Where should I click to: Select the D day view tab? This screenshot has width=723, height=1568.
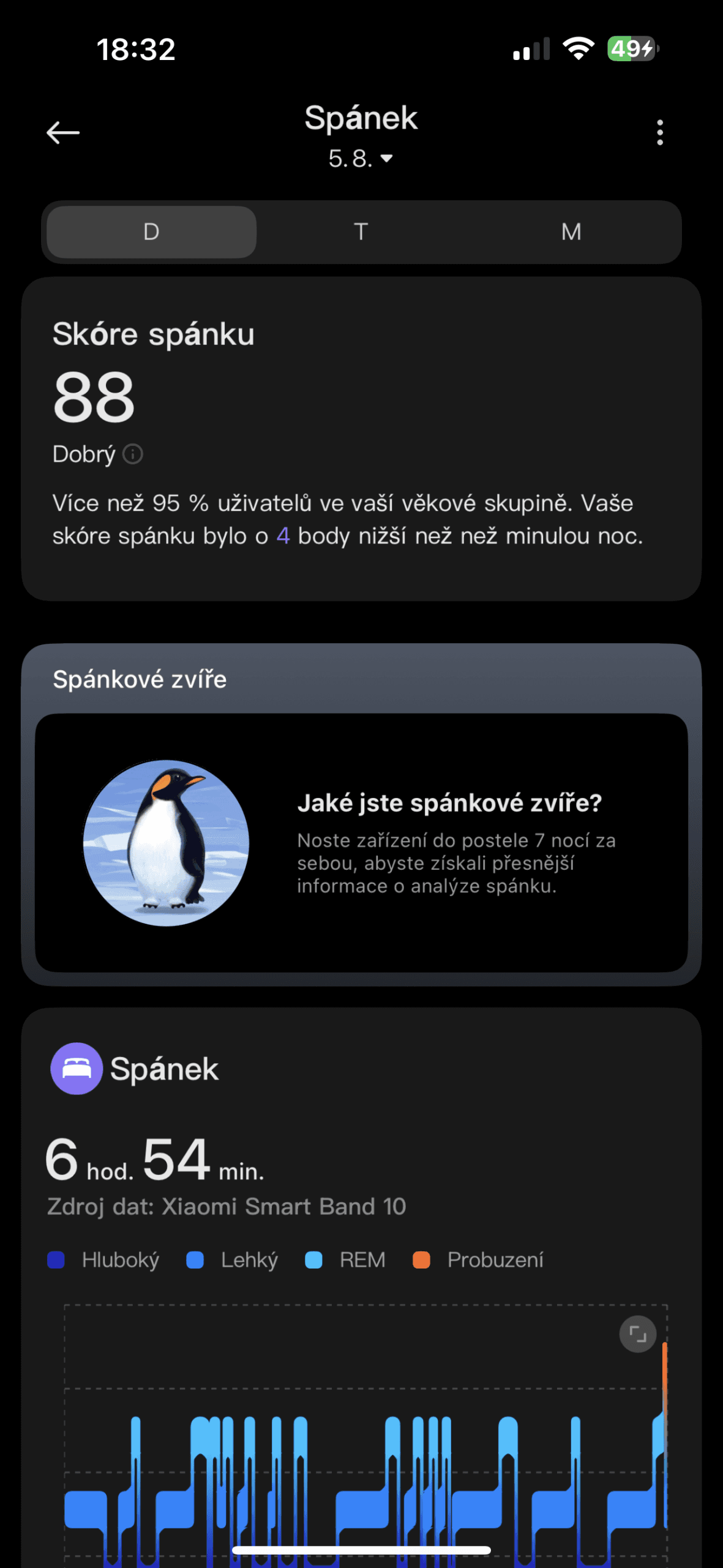click(151, 232)
